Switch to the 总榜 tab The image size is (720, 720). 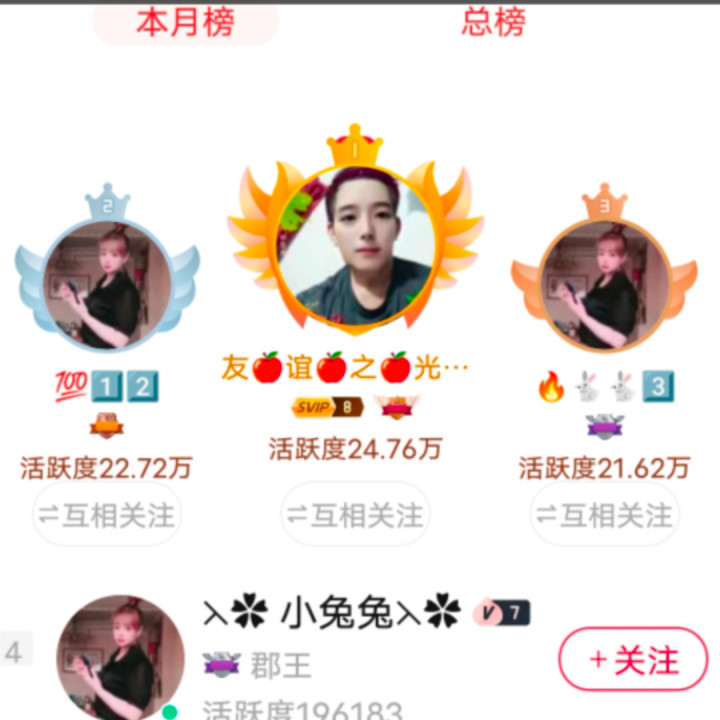tap(493, 24)
